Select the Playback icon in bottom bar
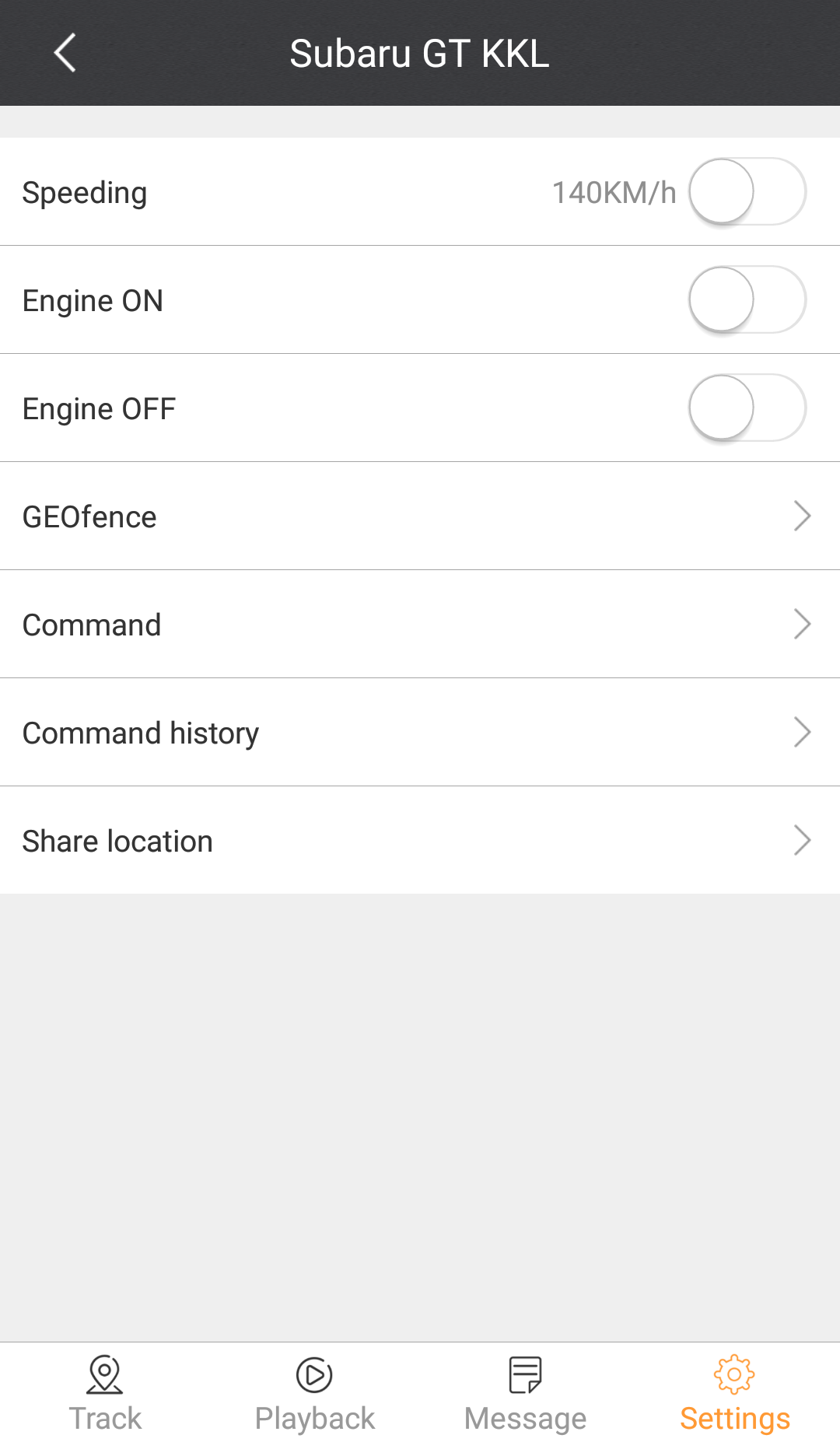 point(314,1374)
